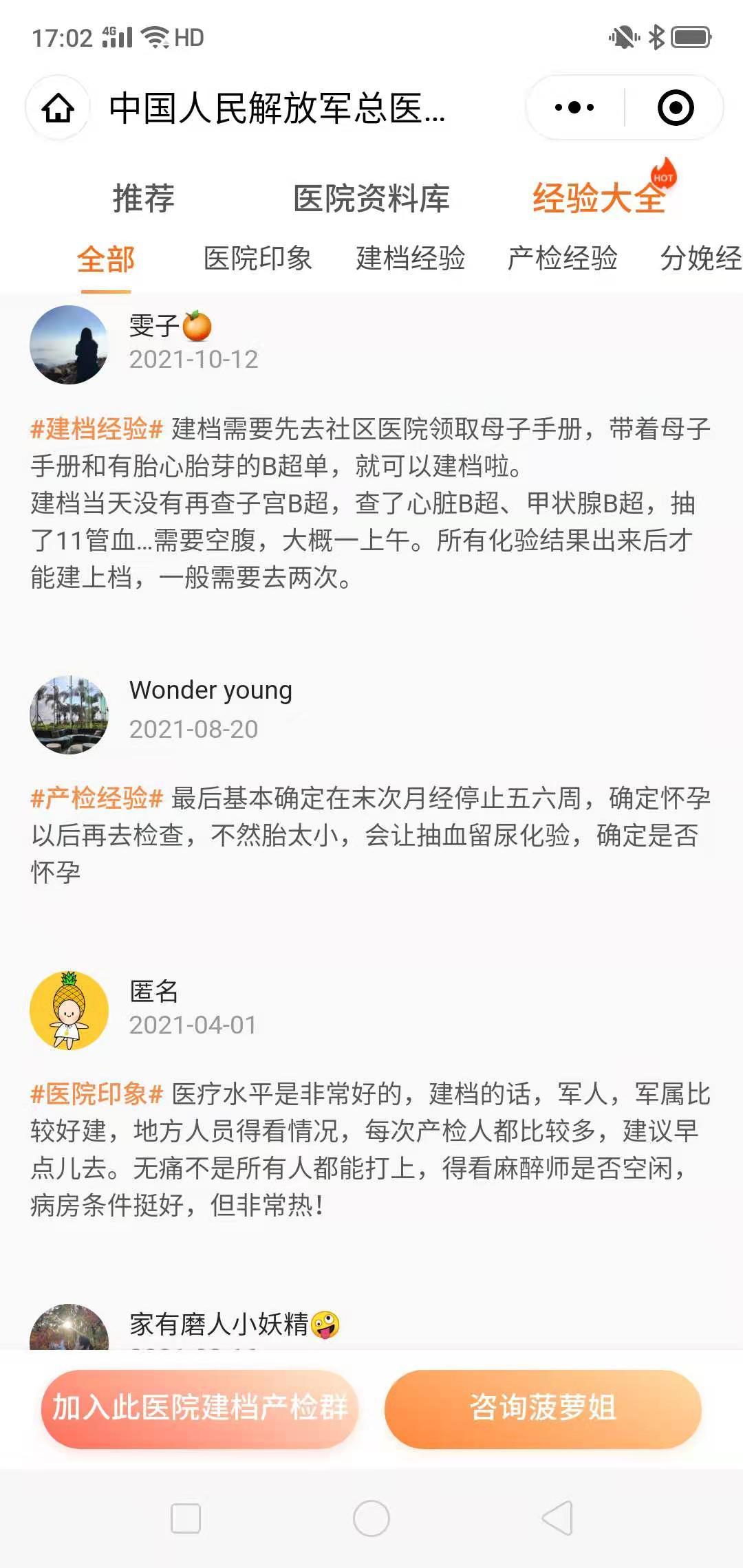743x1568 pixels.
Task: Join the hospital group via 加入此医院建档产检群
Action: (200, 1407)
